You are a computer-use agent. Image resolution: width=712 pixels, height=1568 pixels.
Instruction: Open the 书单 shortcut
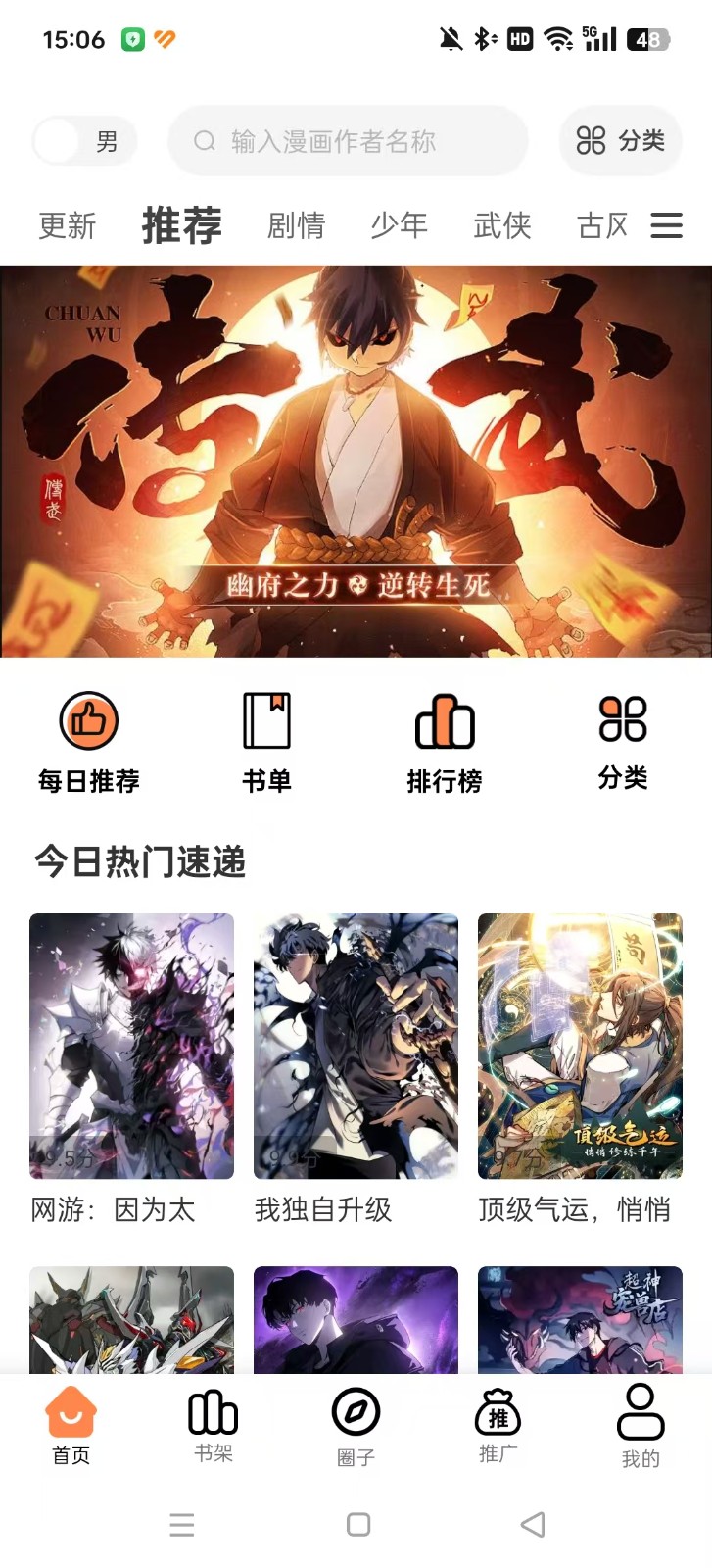[266, 742]
